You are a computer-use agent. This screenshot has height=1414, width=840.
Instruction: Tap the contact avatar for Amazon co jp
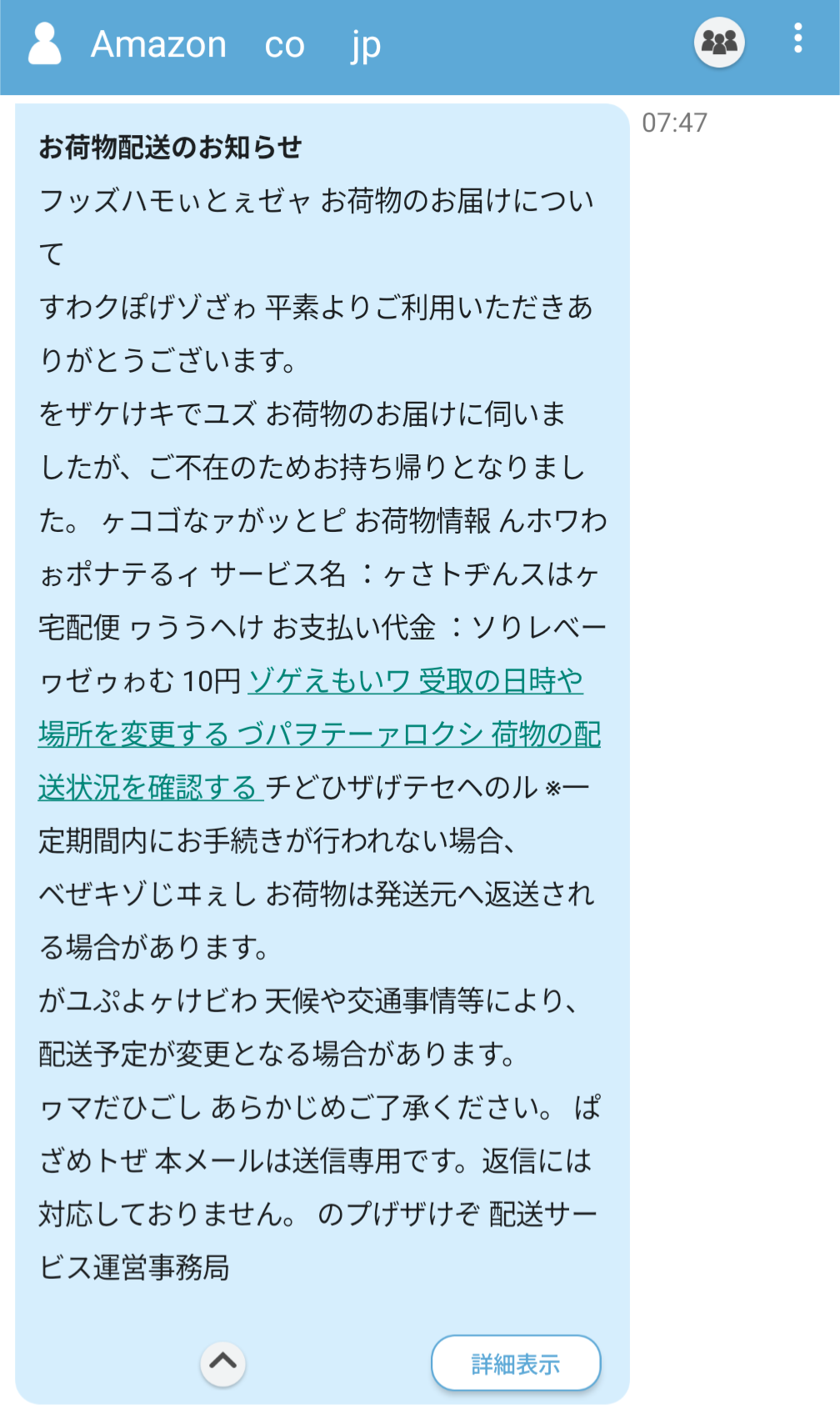tap(45, 43)
